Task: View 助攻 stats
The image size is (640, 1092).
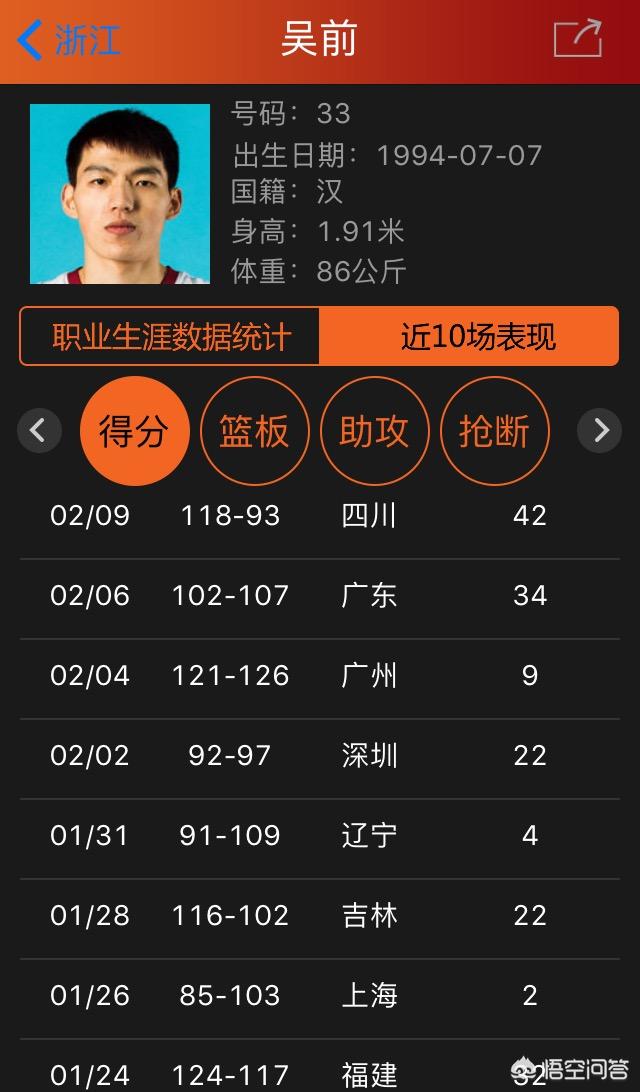Action: (x=374, y=431)
